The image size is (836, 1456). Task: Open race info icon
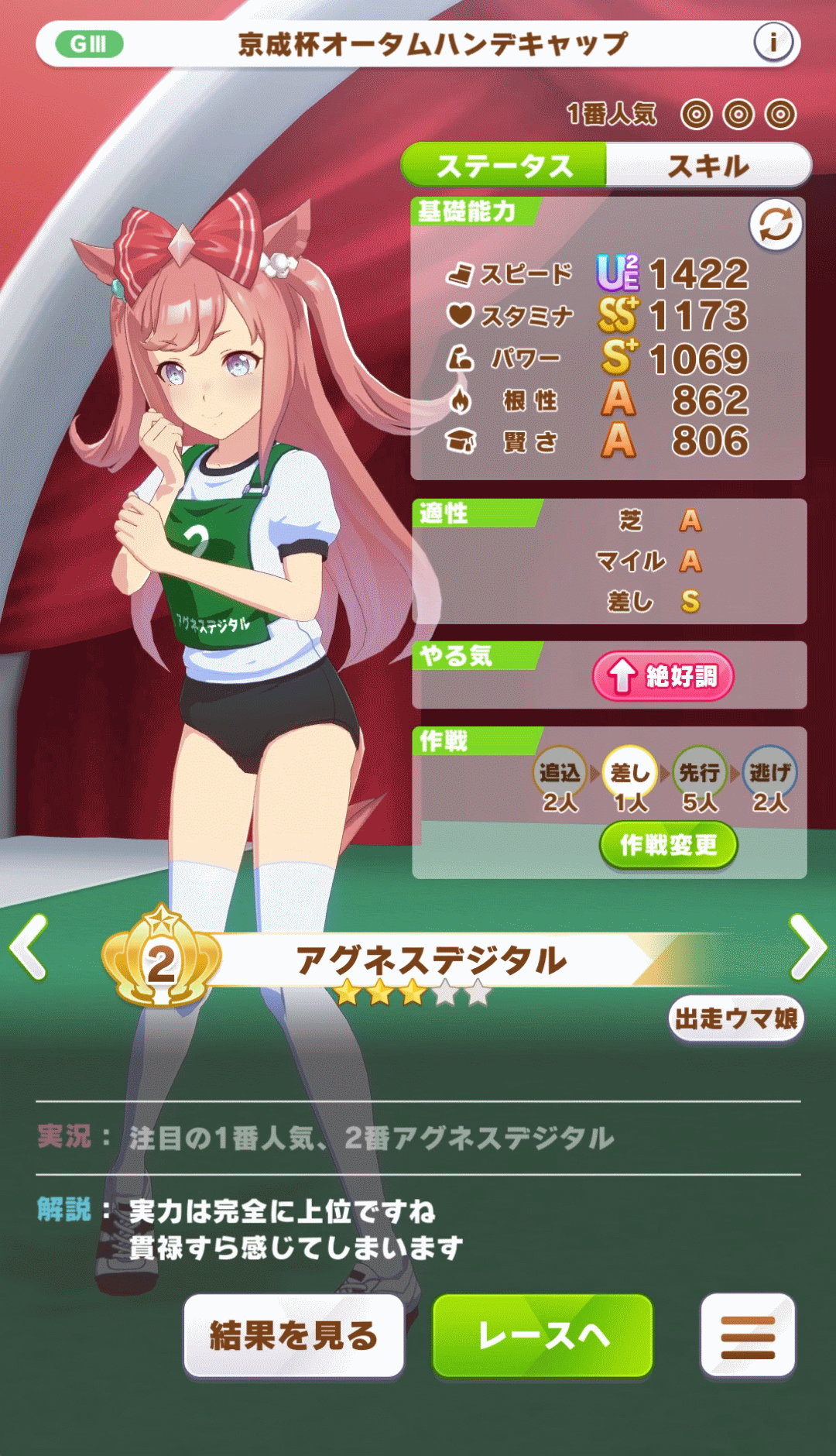(773, 43)
